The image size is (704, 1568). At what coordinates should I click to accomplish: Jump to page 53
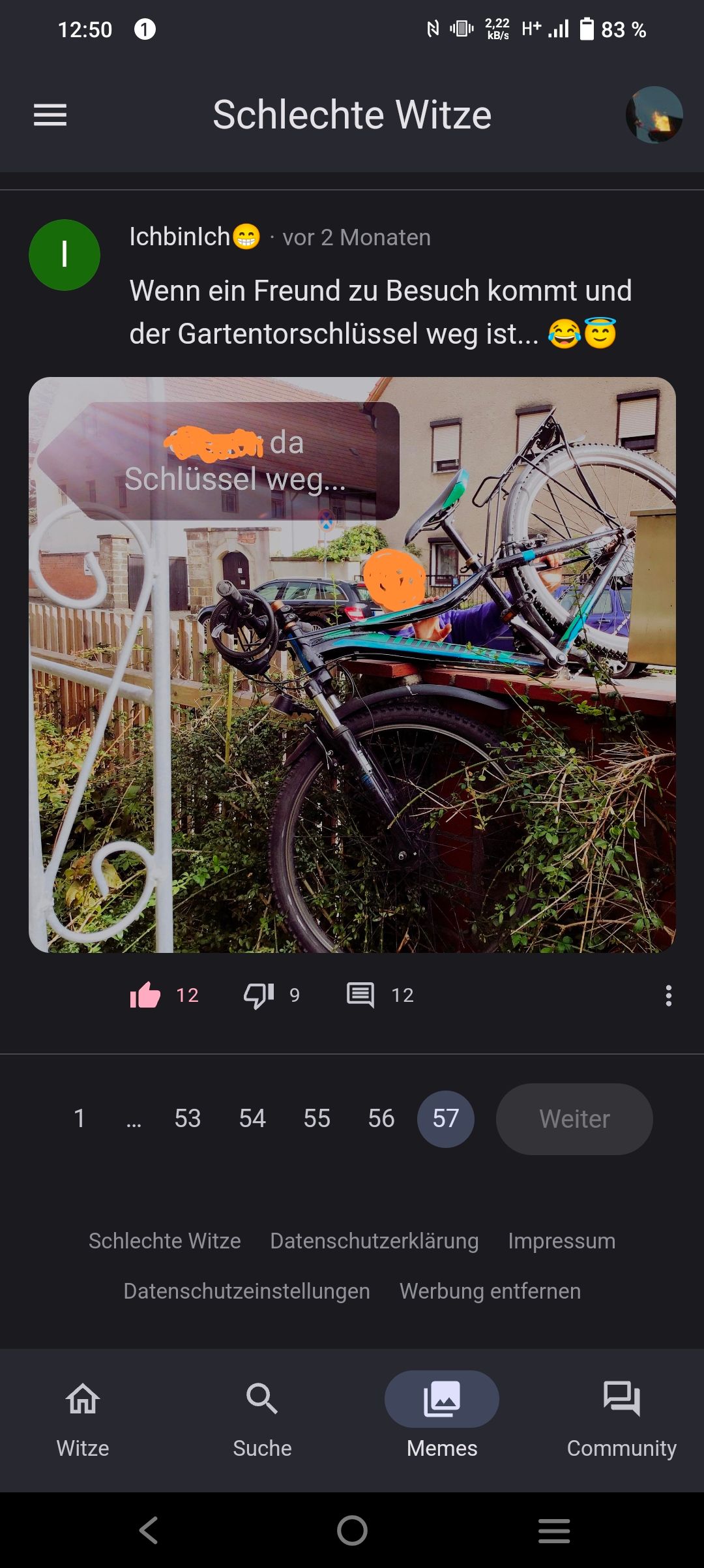coord(188,1119)
